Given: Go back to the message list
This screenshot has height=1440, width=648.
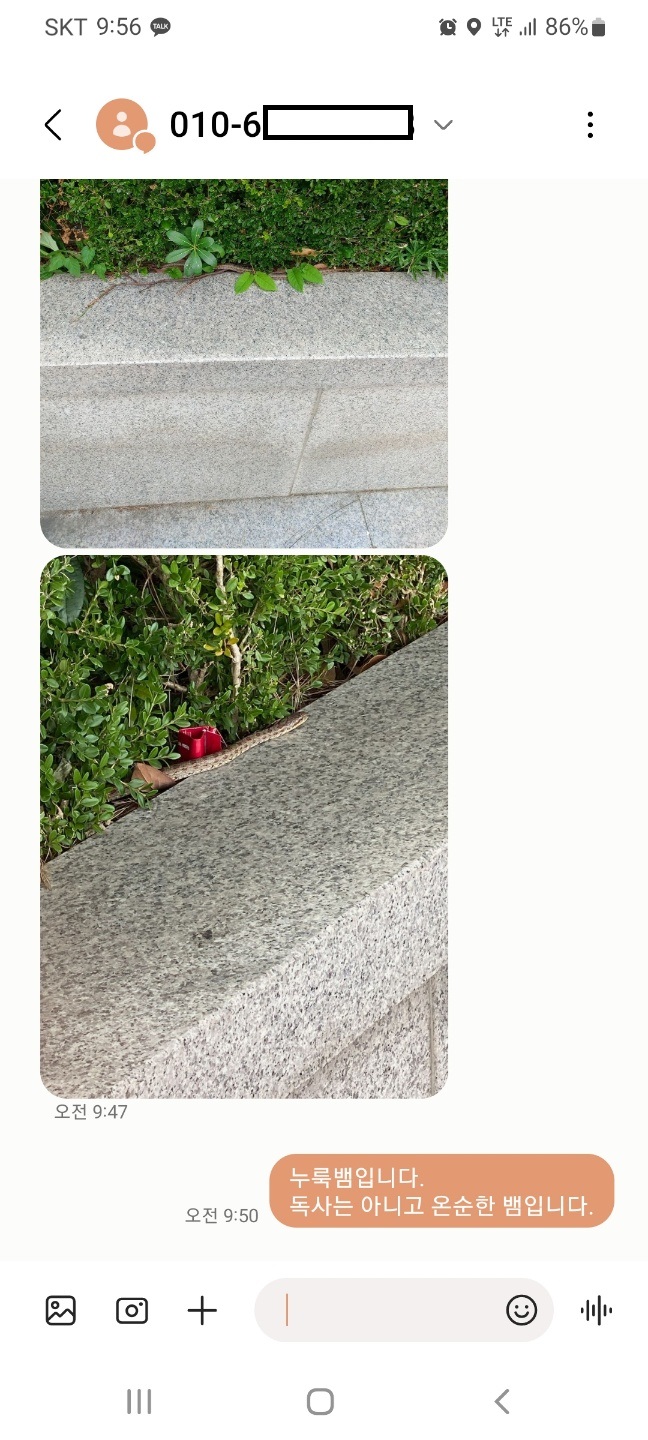Looking at the screenshot, I should pos(54,125).
